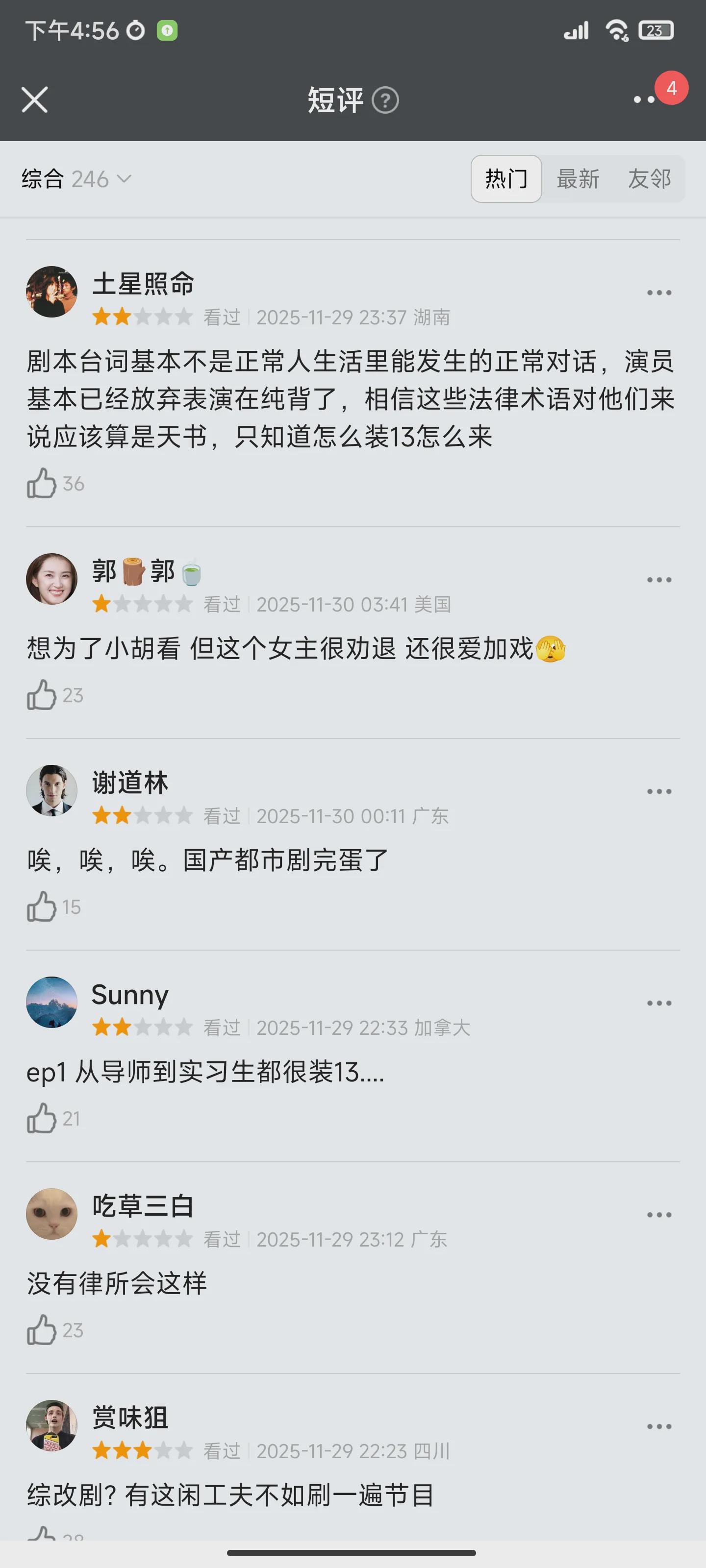
Task: Open options for 吃草三白's review
Action: [x=658, y=1214]
